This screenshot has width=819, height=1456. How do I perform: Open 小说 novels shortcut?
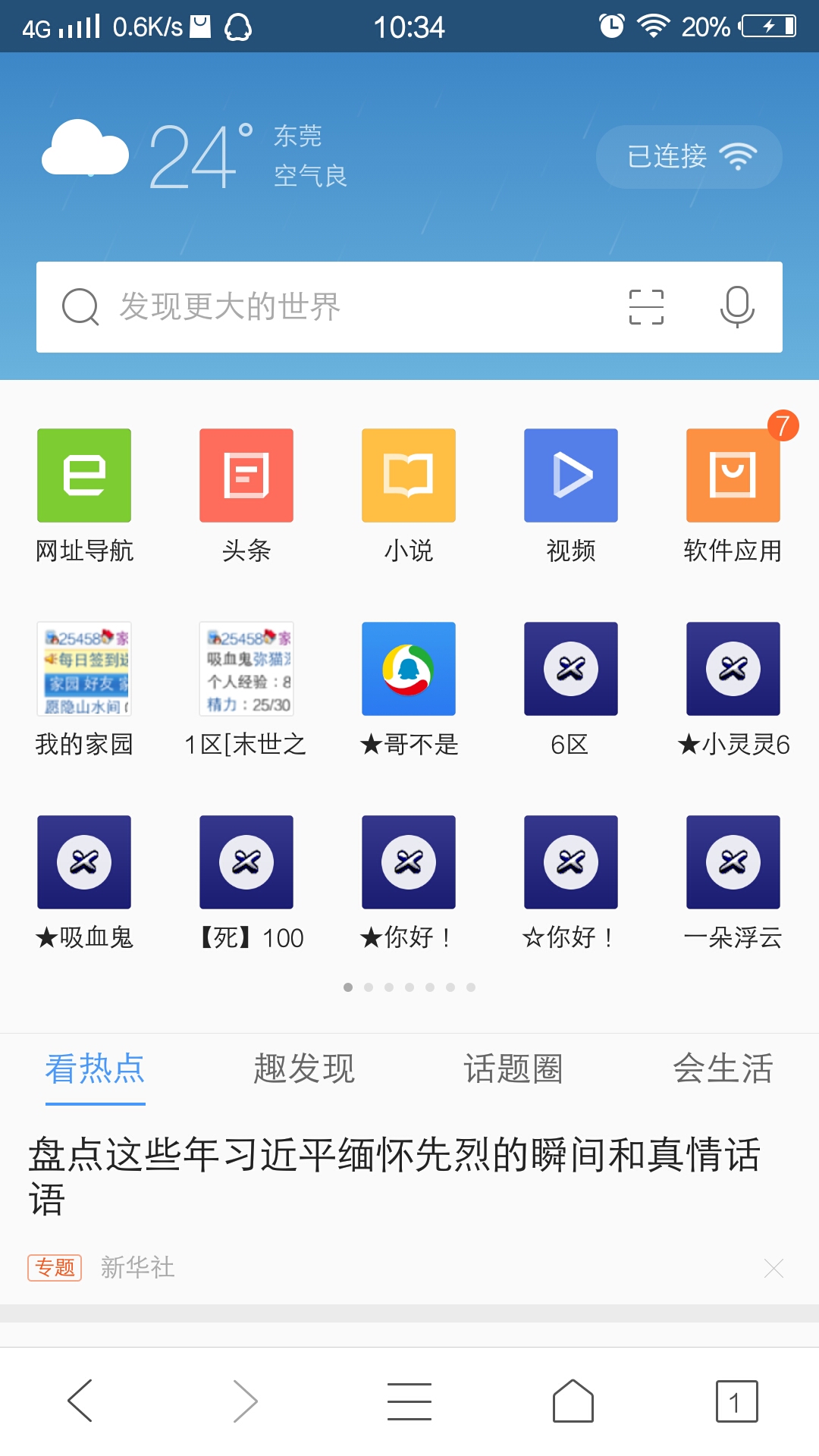tap(409, 476)
